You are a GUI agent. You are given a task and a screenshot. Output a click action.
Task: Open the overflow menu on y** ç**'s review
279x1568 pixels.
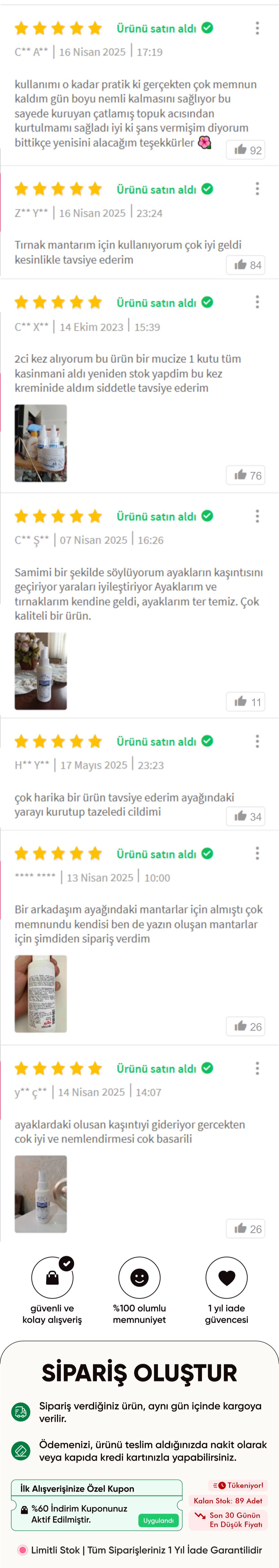[x=257, y=1068]
